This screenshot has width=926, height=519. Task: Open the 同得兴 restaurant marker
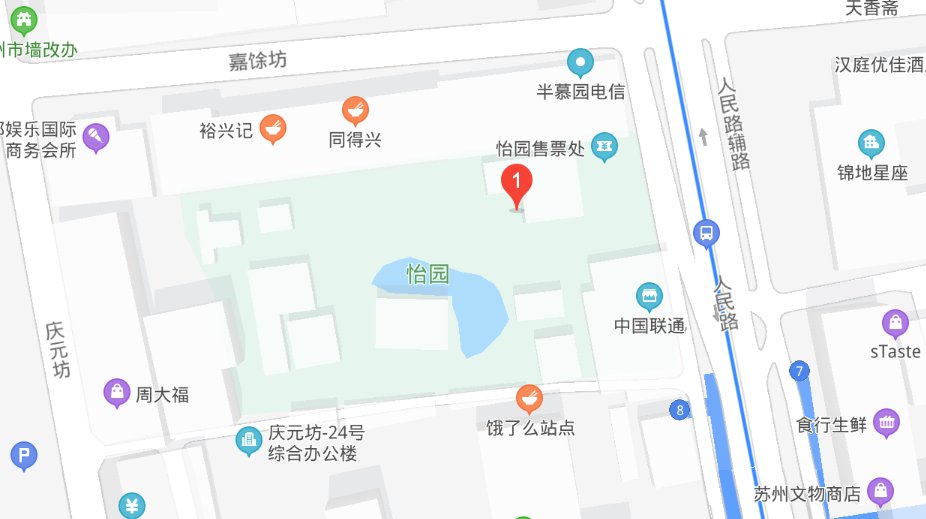355,110
